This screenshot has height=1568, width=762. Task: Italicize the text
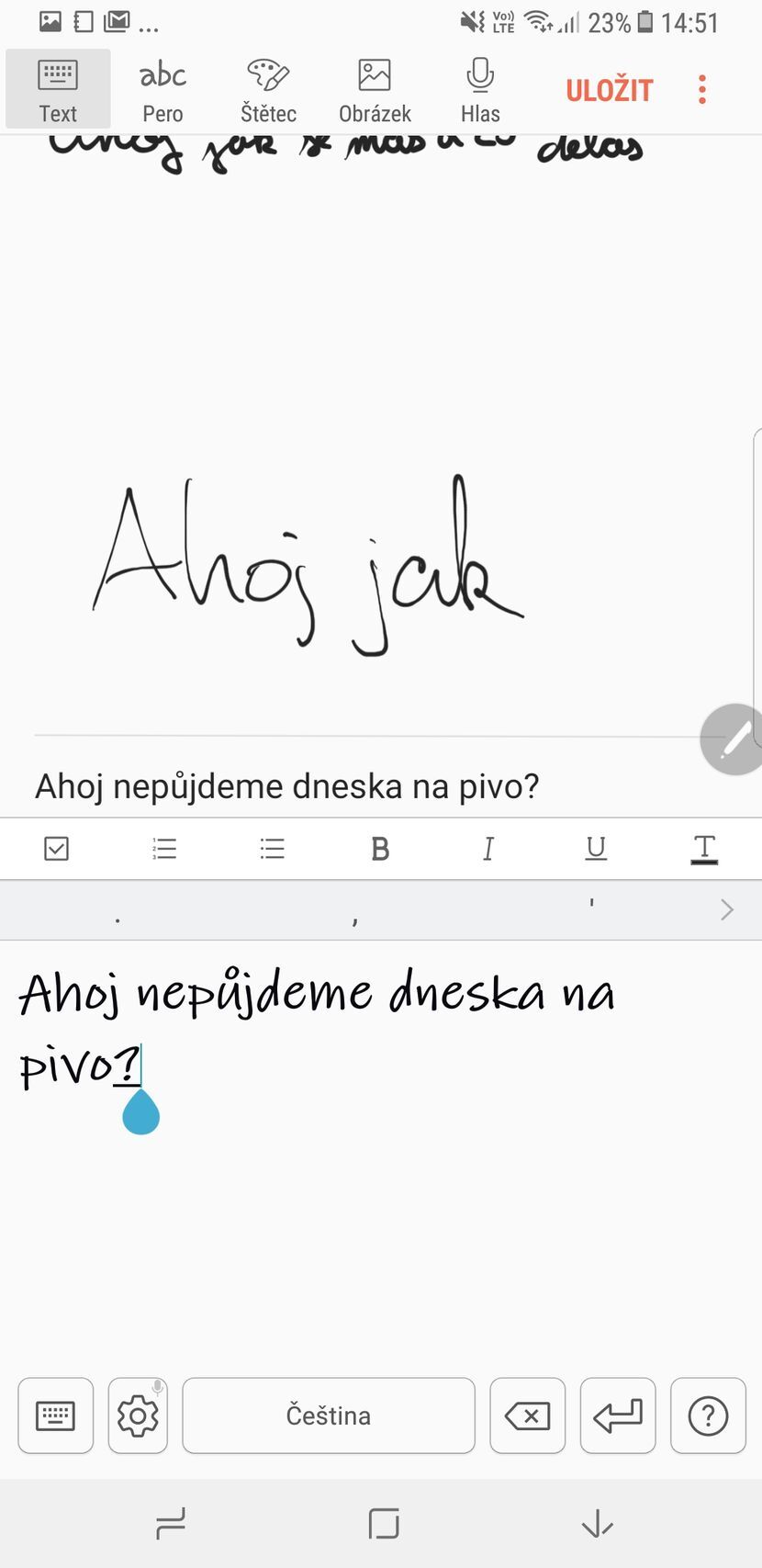click(488, 848)
